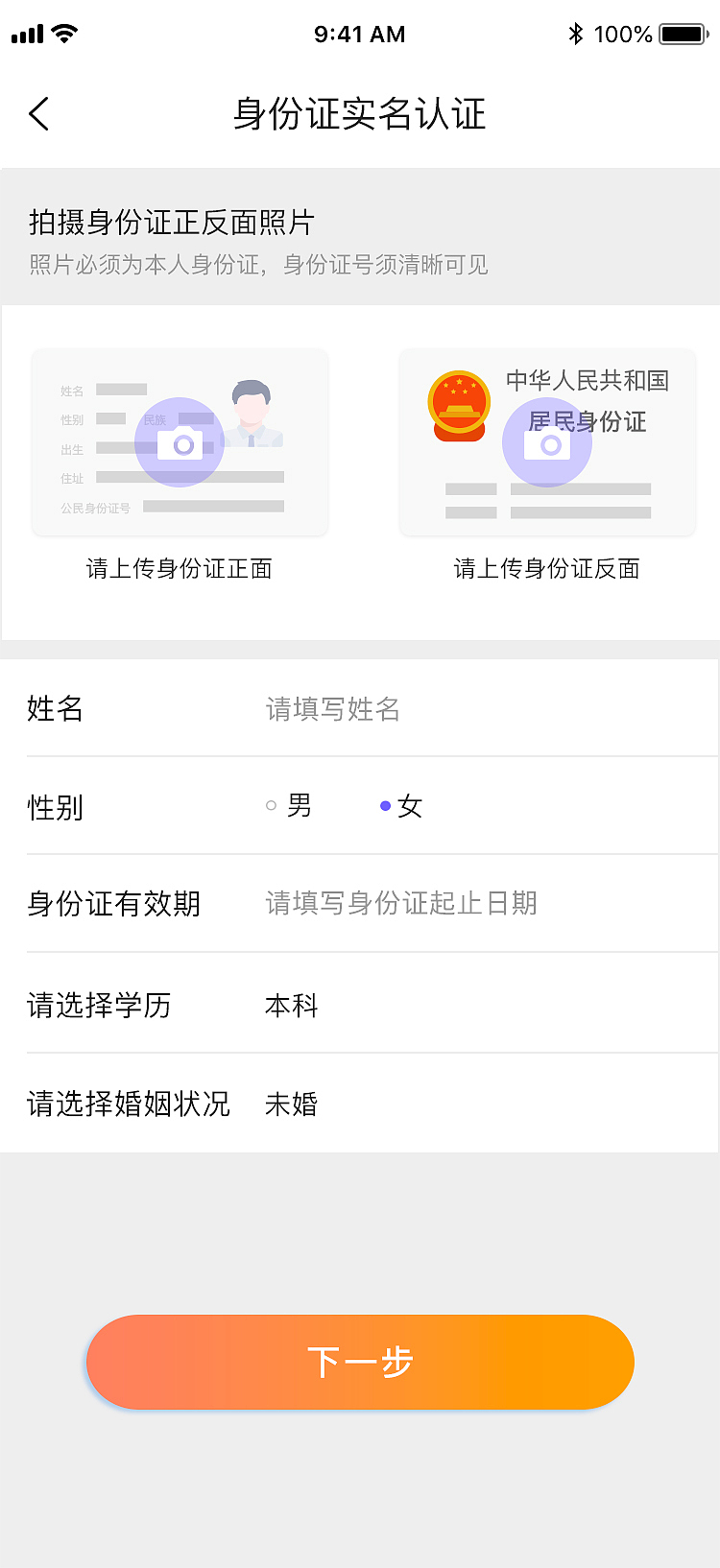Image resolution: width=720 pixels, height=1568 pixels.
Task: Click the national emblem icon on the ID sample
Action: pyautogui.click(x=458, y=406)
